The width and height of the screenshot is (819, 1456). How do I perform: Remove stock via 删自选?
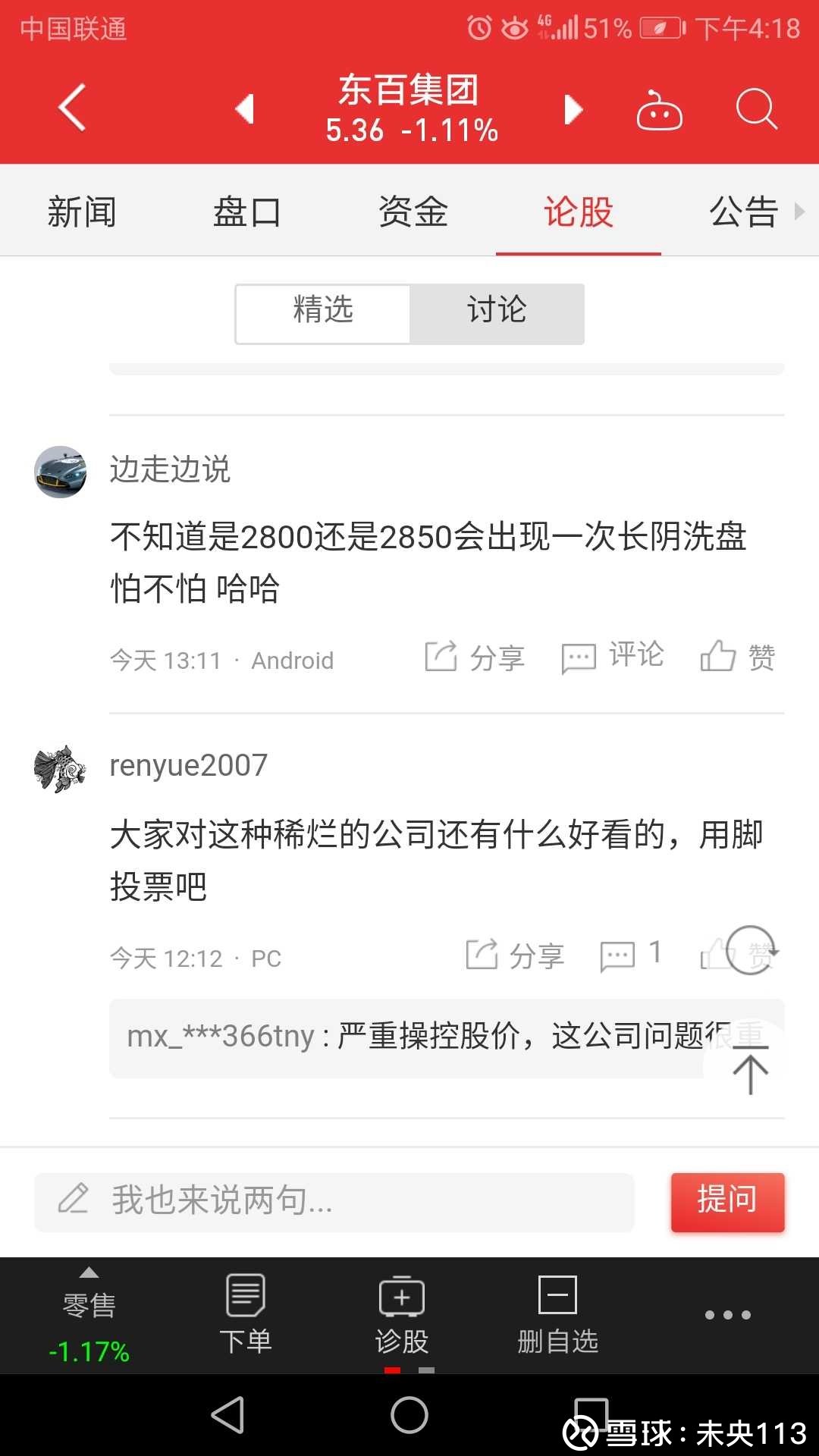(x=557, y=1316)
